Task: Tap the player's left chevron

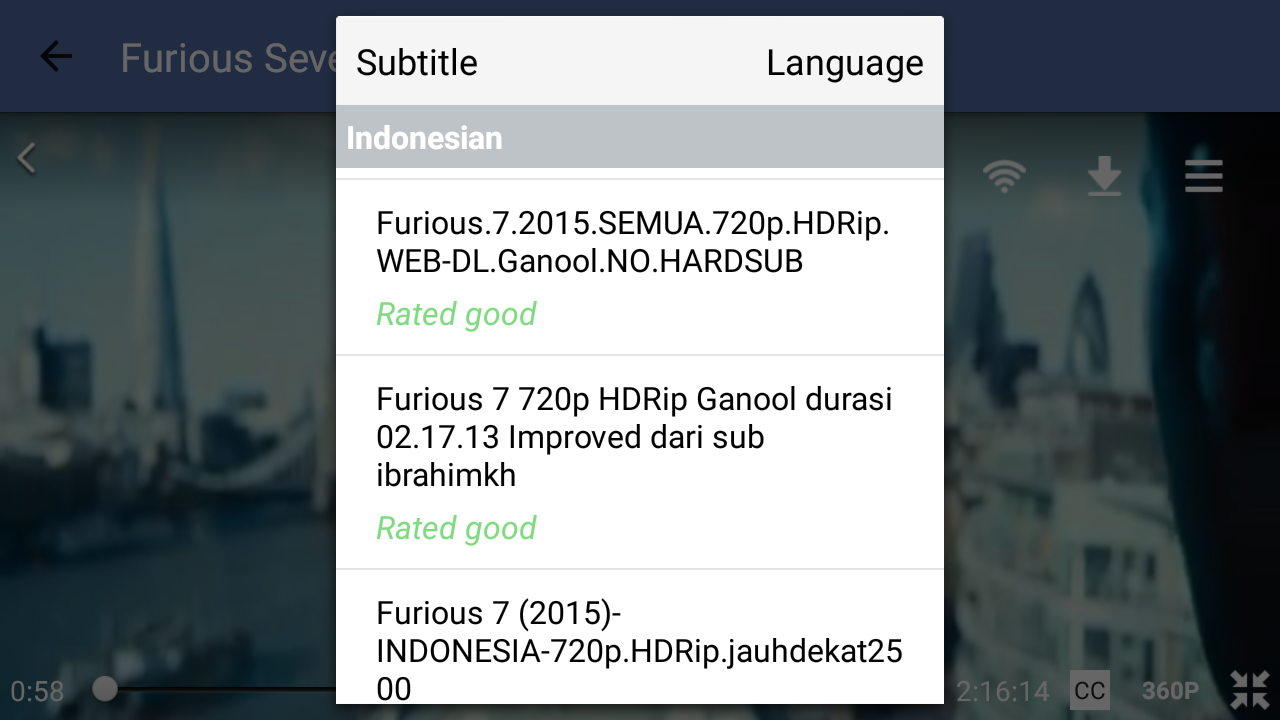Action: coord(27,158)
